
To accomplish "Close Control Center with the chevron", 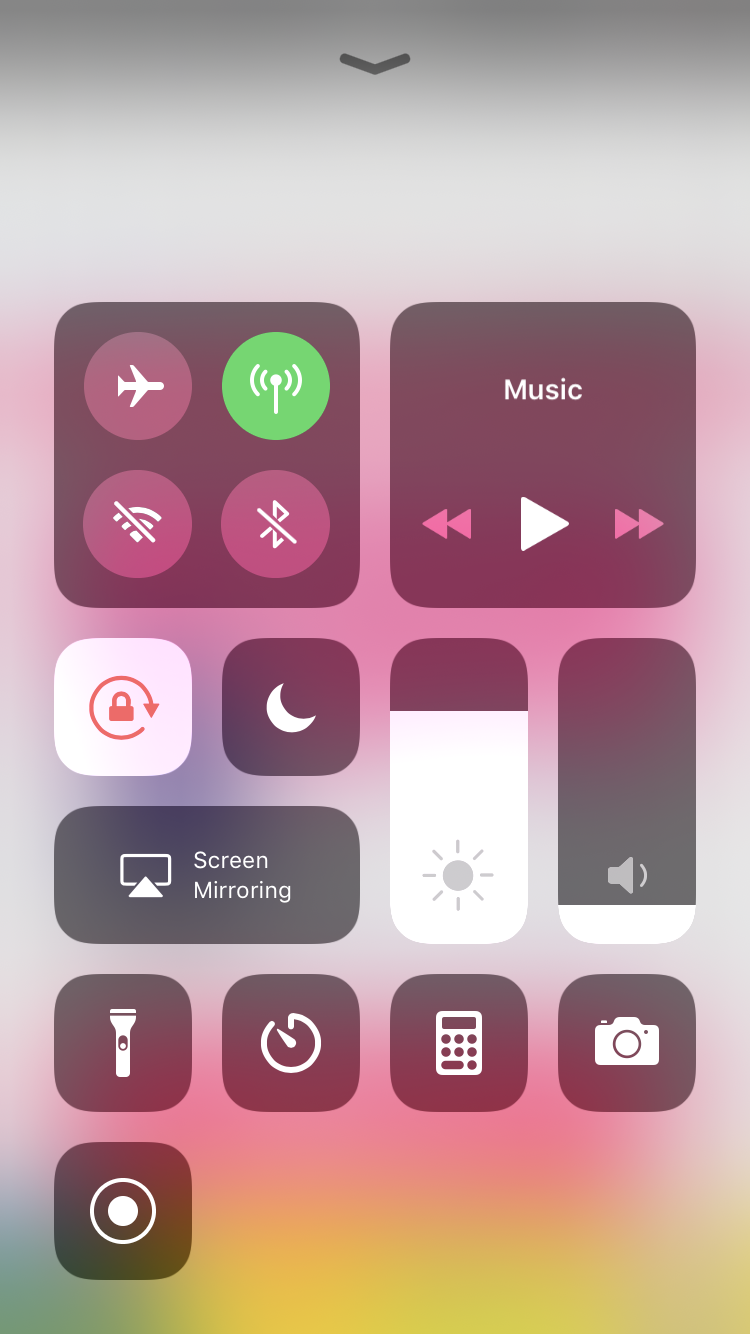I will pos(375,63).
